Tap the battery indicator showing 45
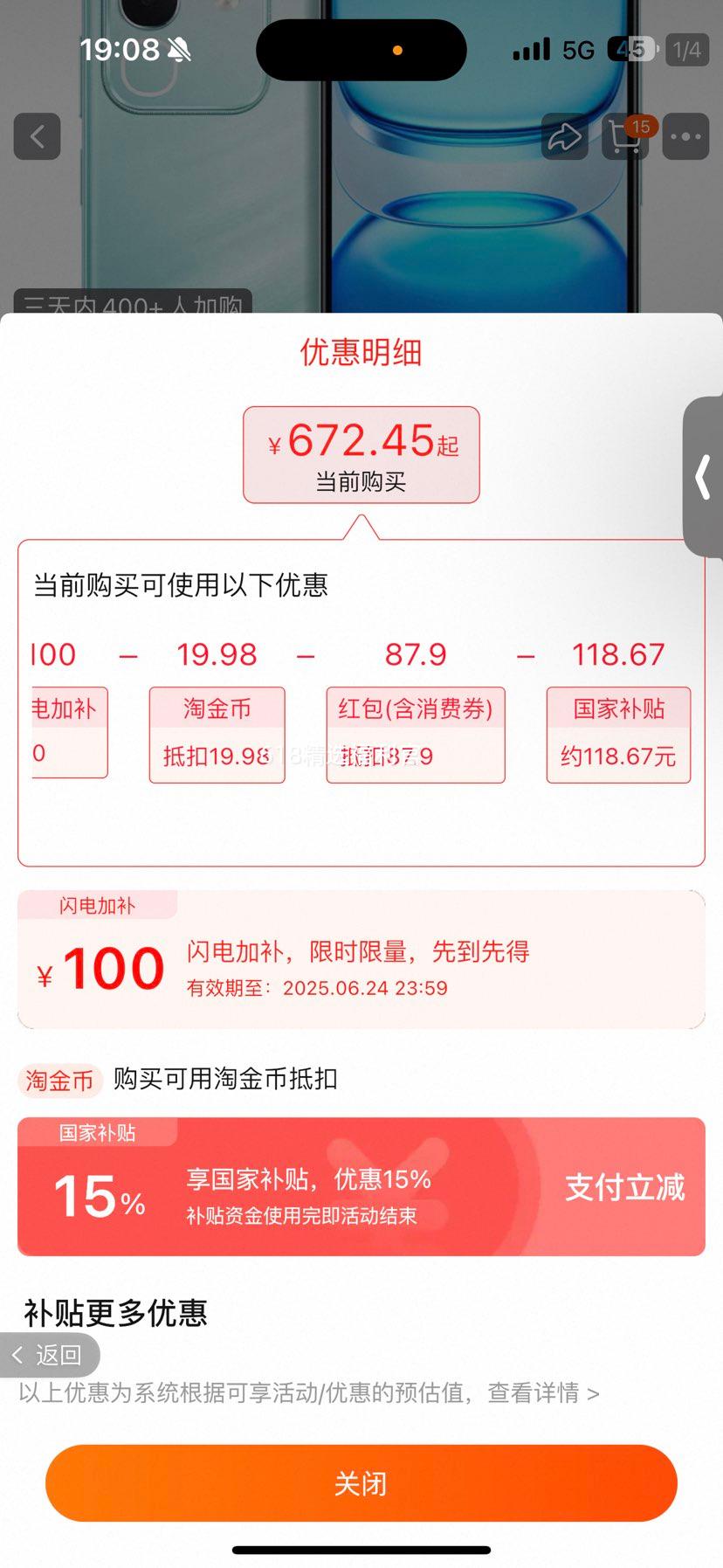The width and height of the screenshot is (723, 1568). (x=630, y=50)
